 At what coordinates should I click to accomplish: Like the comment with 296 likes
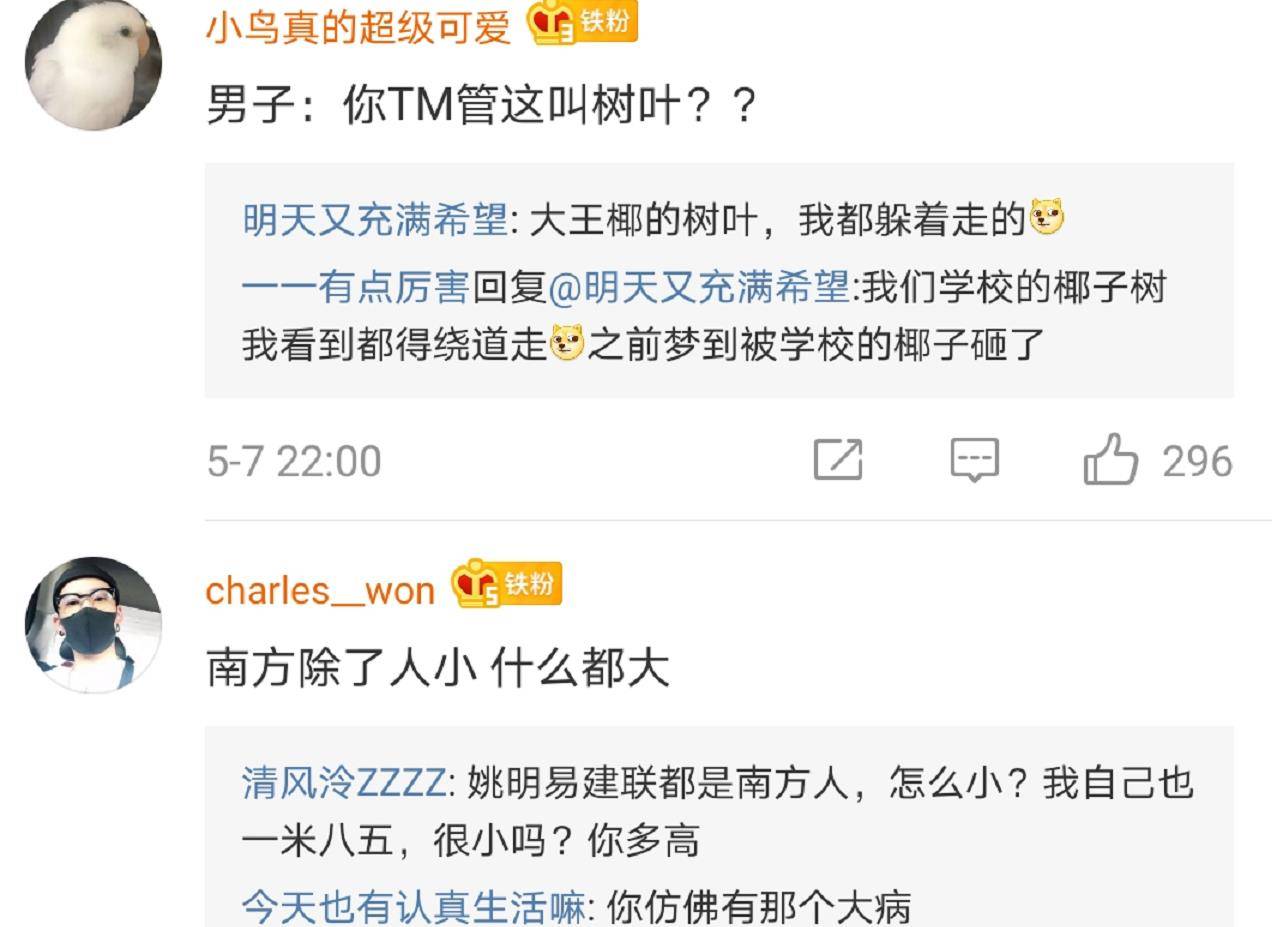click(1111, 460)
